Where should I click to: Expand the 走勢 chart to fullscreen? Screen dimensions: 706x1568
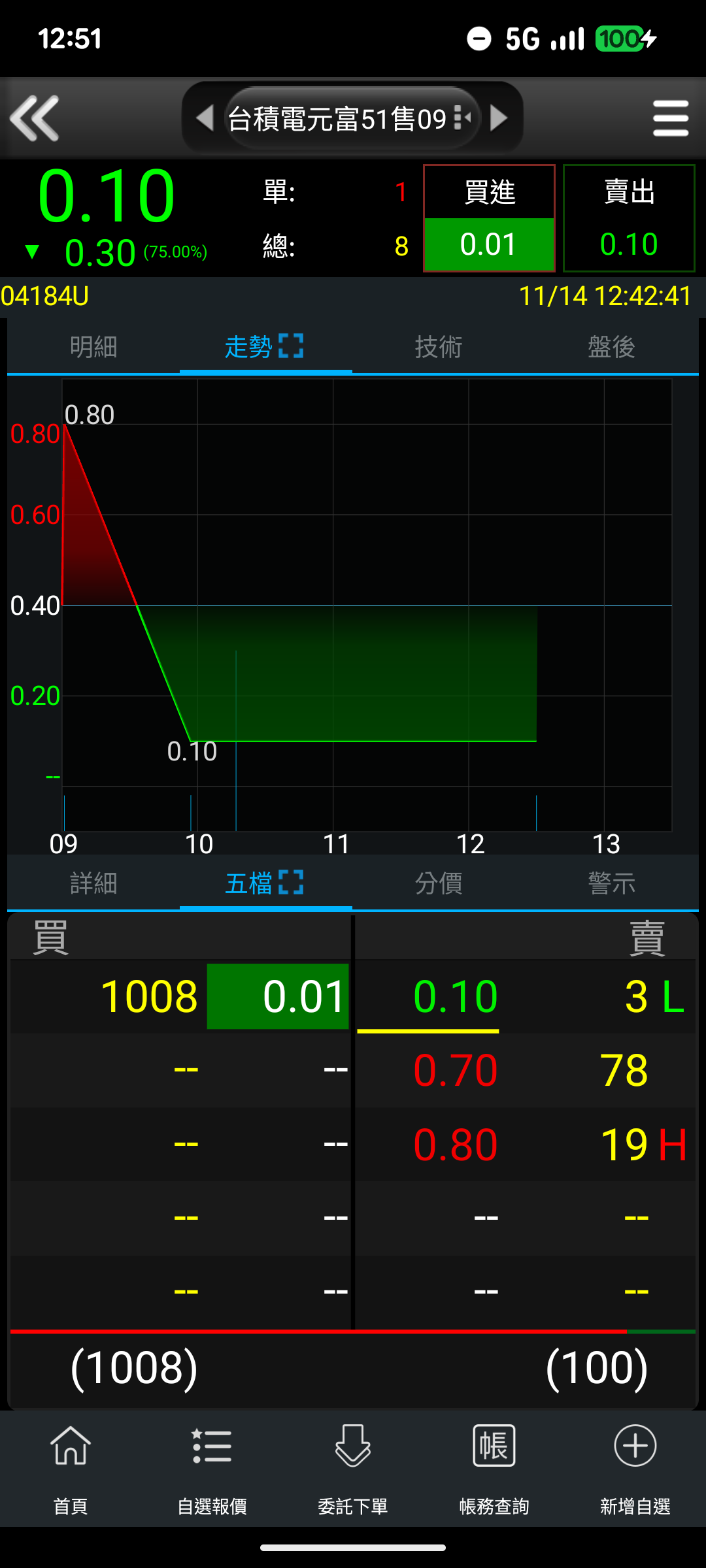(x=291, y=346)
